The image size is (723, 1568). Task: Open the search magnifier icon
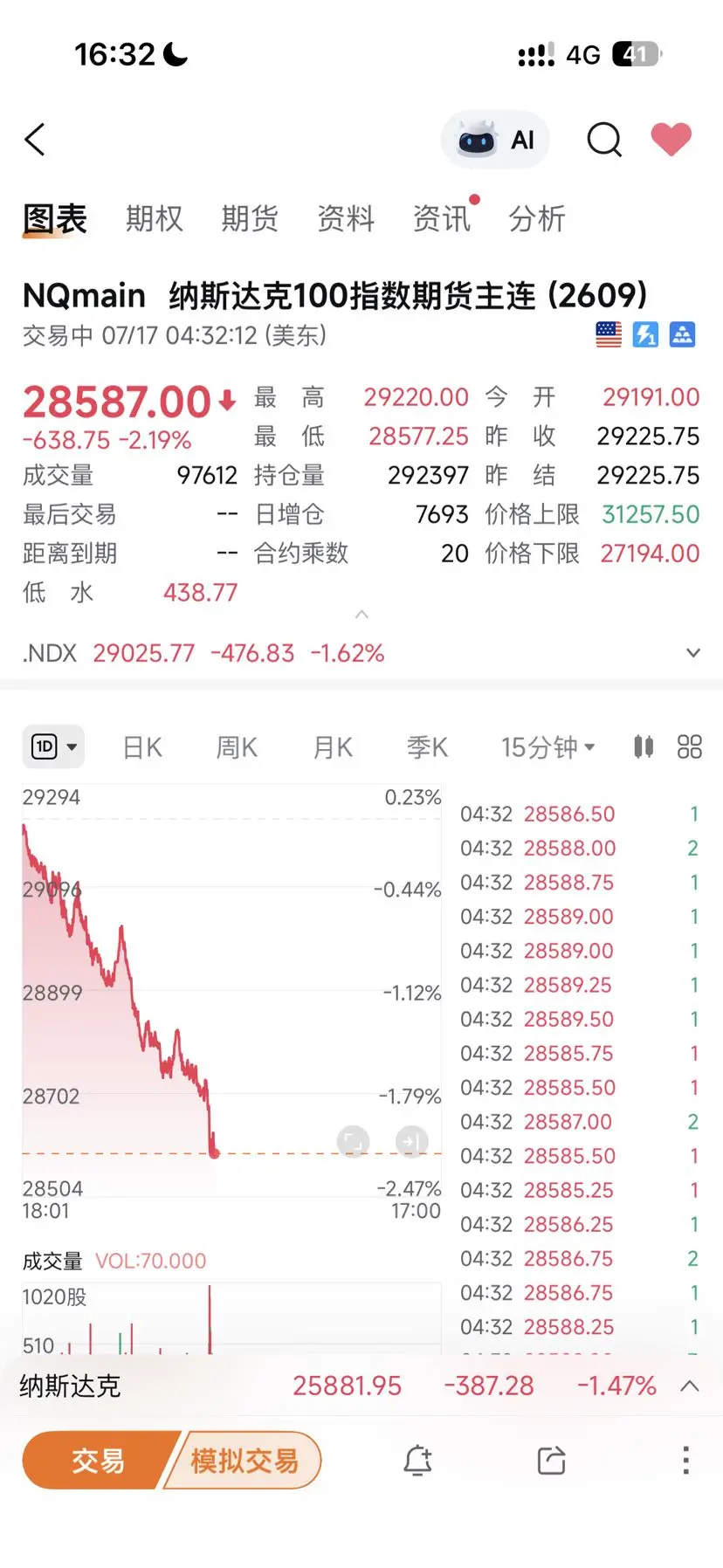pos(604,140)
